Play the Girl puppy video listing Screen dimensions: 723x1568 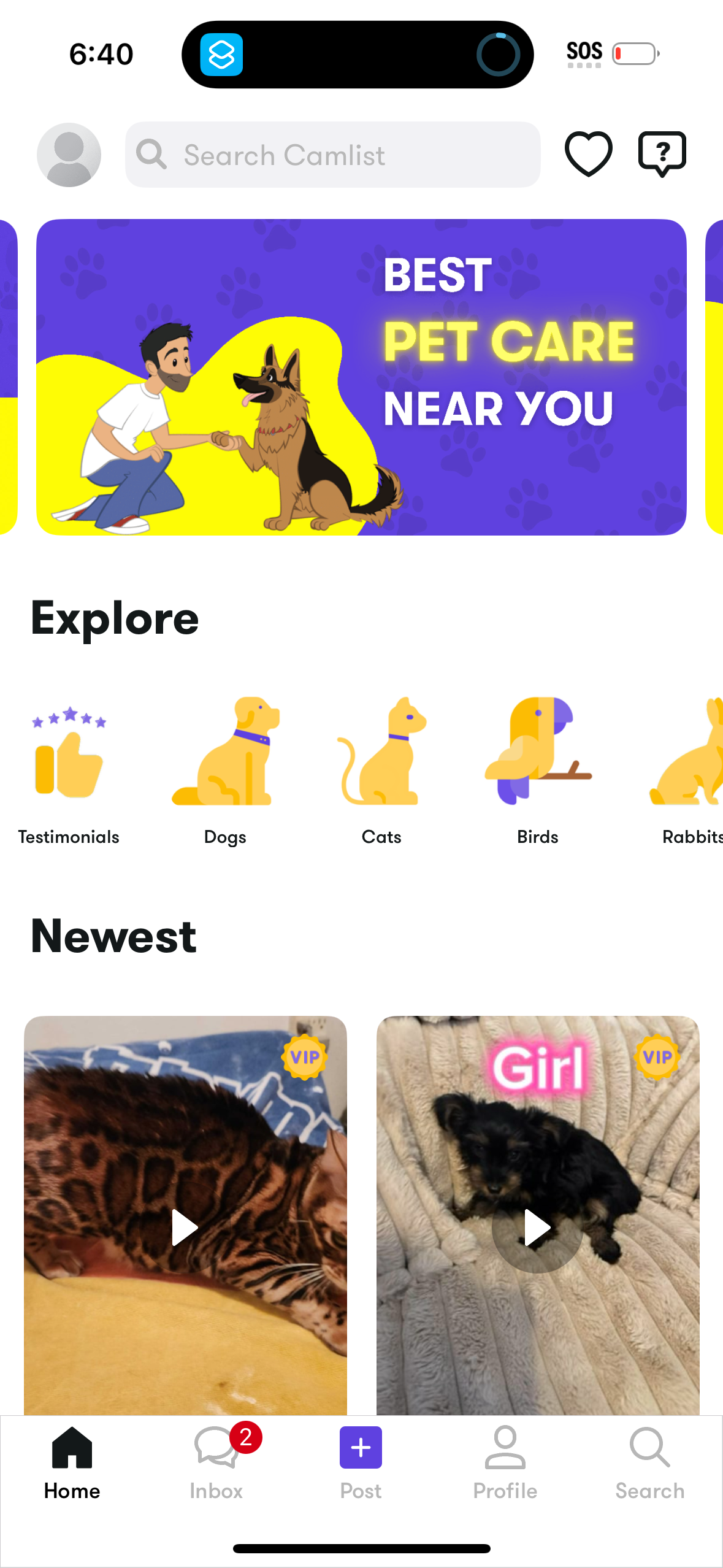[x=537, y=1227]
